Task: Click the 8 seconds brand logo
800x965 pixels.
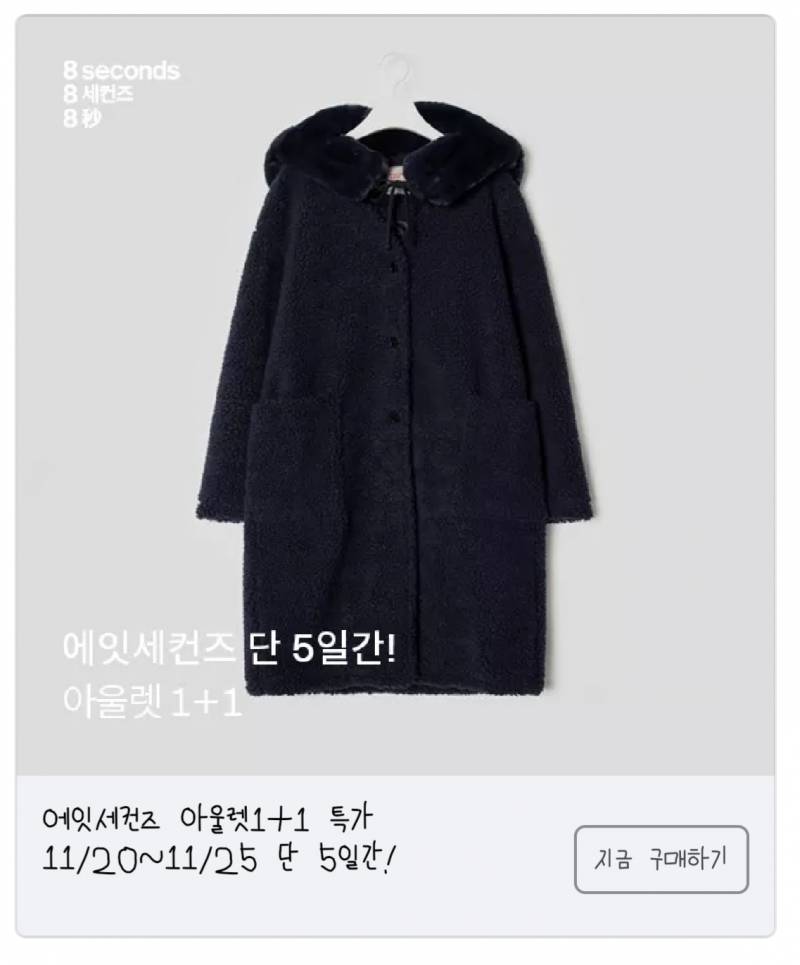Action: point(122,70)
